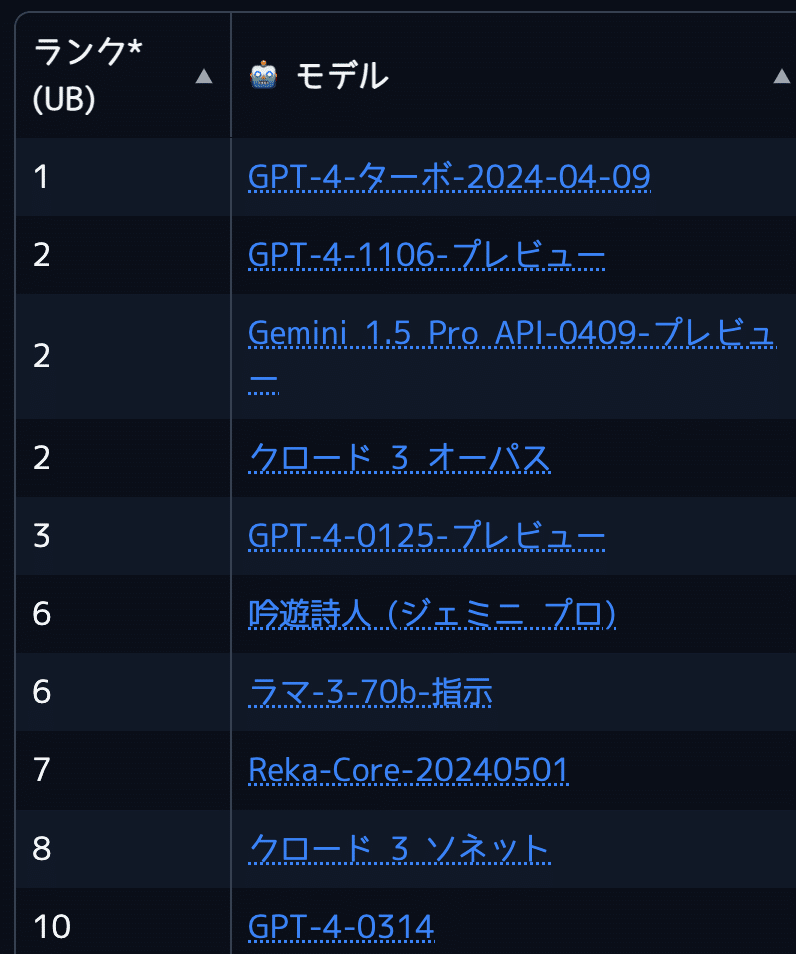Open the Gemini 1.5 Pro API-0409-プレビュー link
Viewport: 796px width, 954px height.
[510, 335]
